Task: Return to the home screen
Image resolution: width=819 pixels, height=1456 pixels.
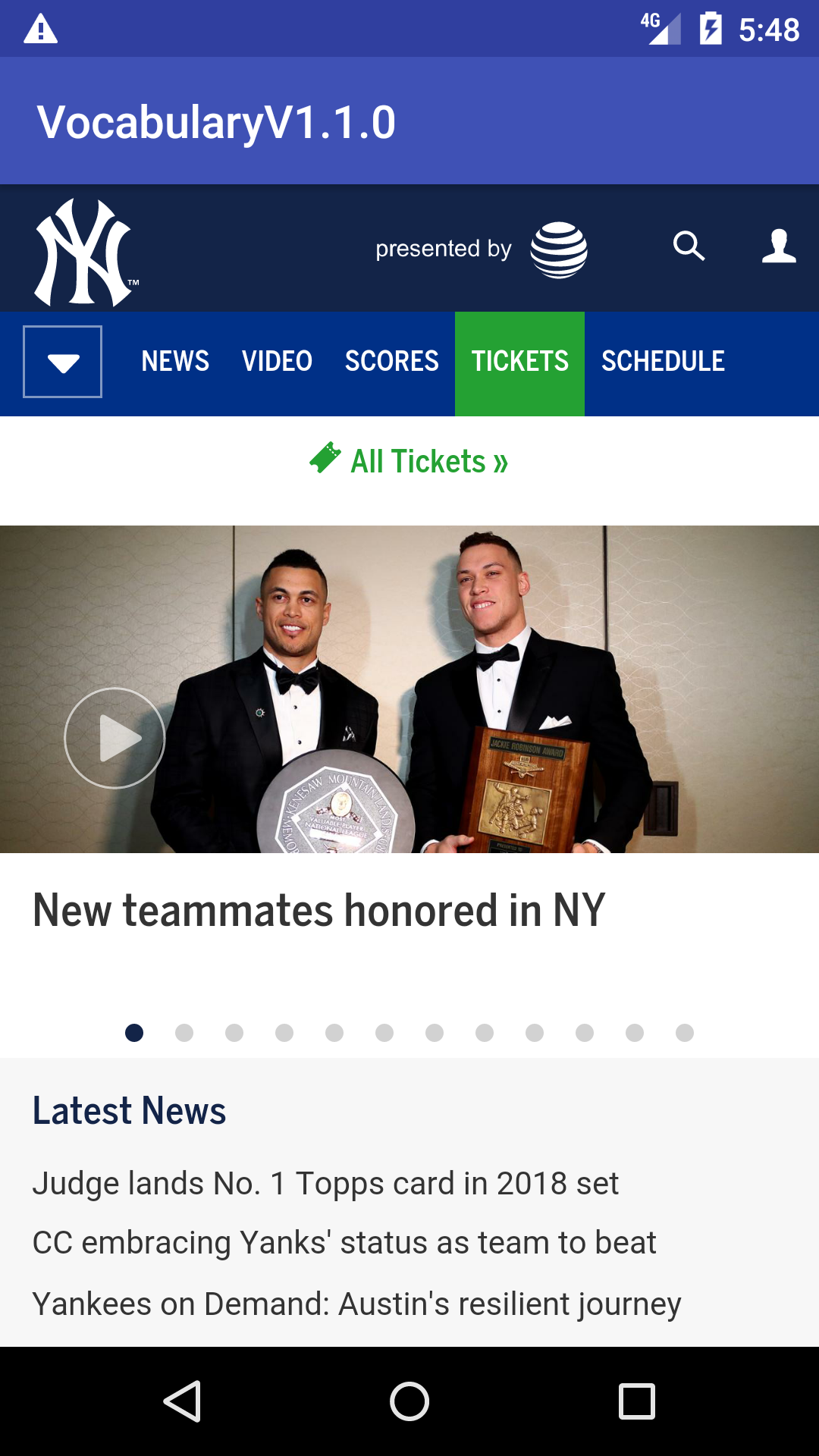Action: click(409, 1401)
